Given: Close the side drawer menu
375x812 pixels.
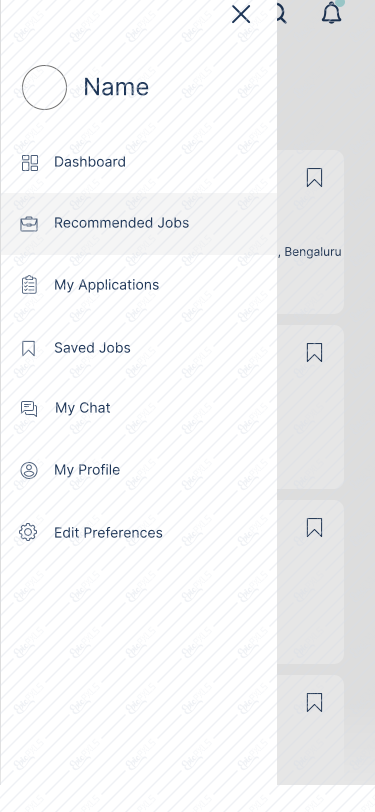Looking at the screenshot, I should 241,14.
